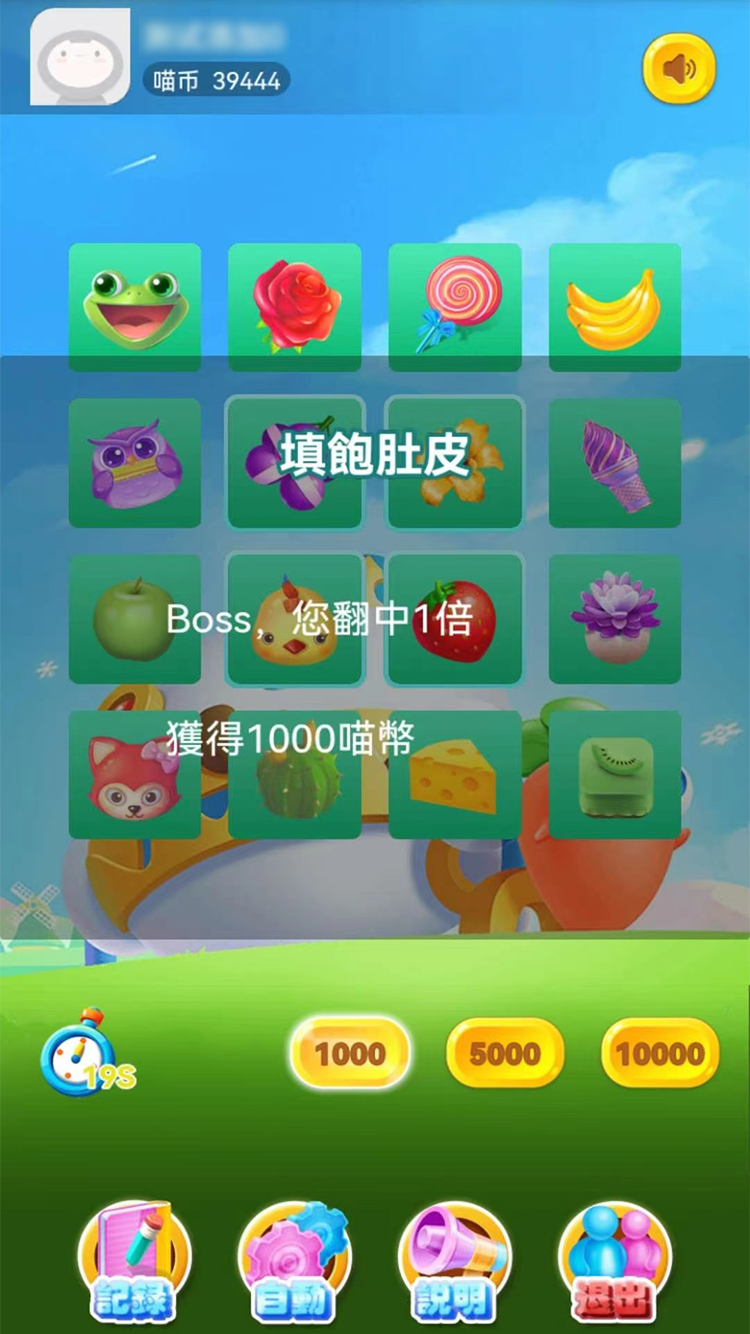This screenshot has width=750, height=1334.
Task: Tap the player avatar
Action: pos(80,57)
